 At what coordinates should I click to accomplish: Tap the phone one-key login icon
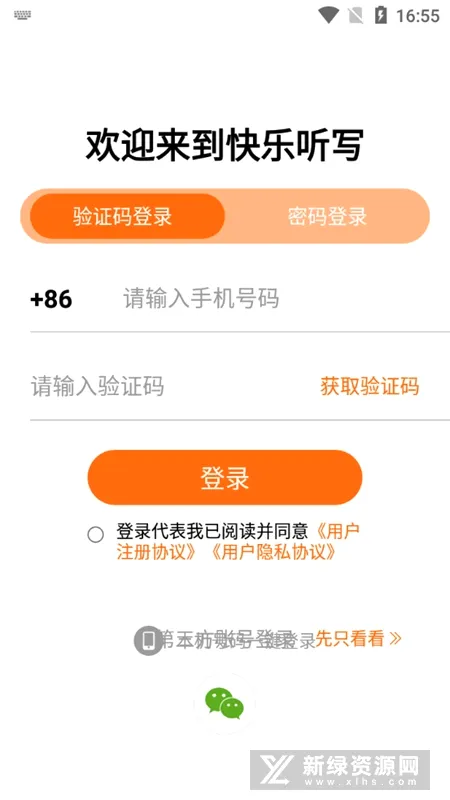[148, 640]
